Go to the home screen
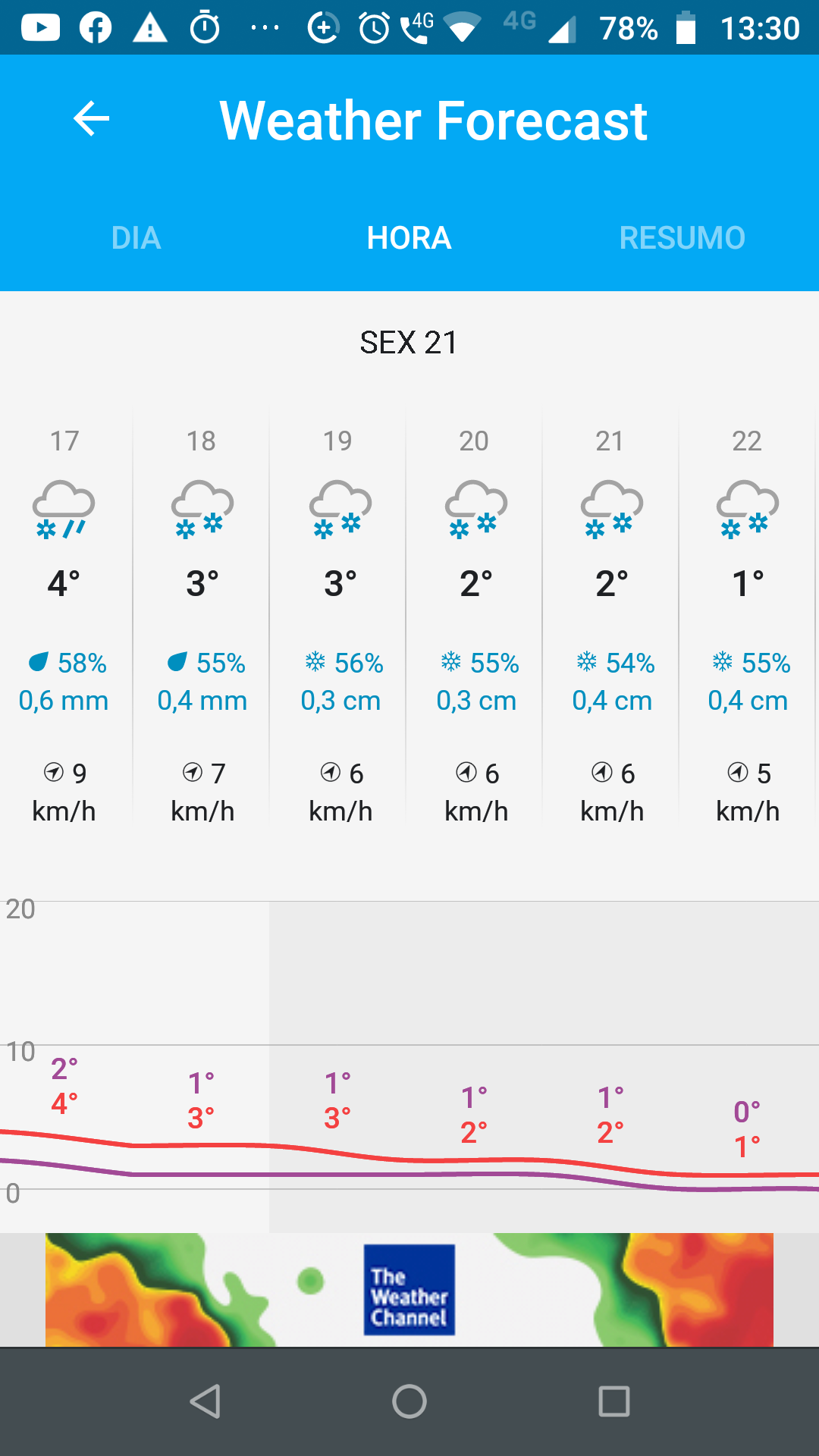 (409, 1401)
